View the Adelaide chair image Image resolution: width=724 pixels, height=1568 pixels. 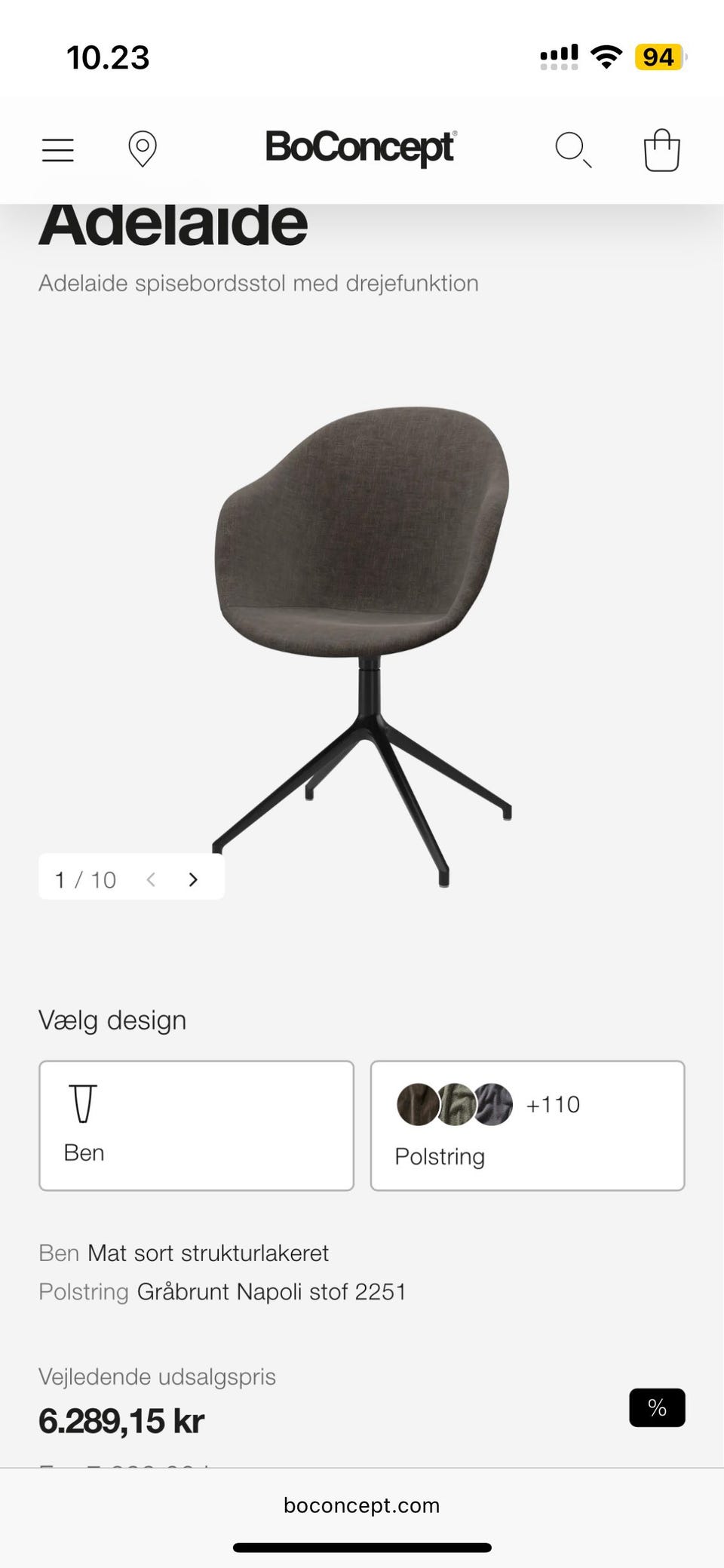[364, 641]
